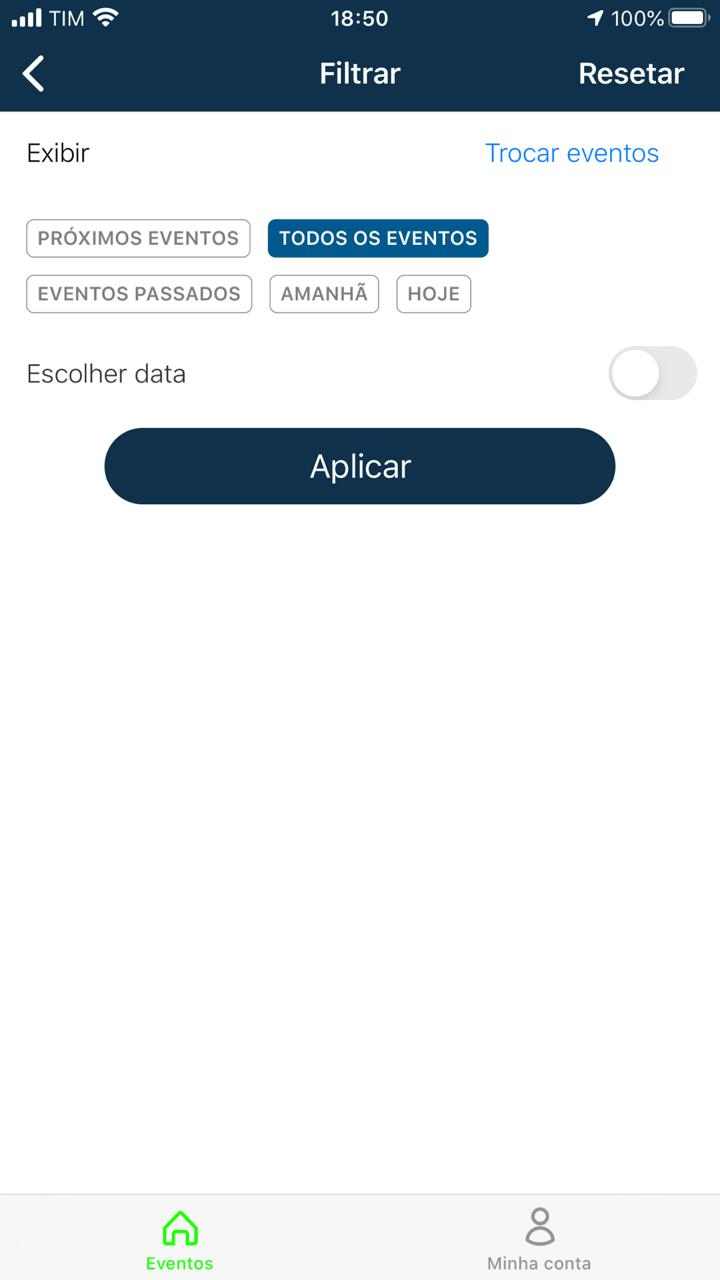Tap the Aplicar button
The width and height of the screenshot is (720, 1280).
click(360, 466)
